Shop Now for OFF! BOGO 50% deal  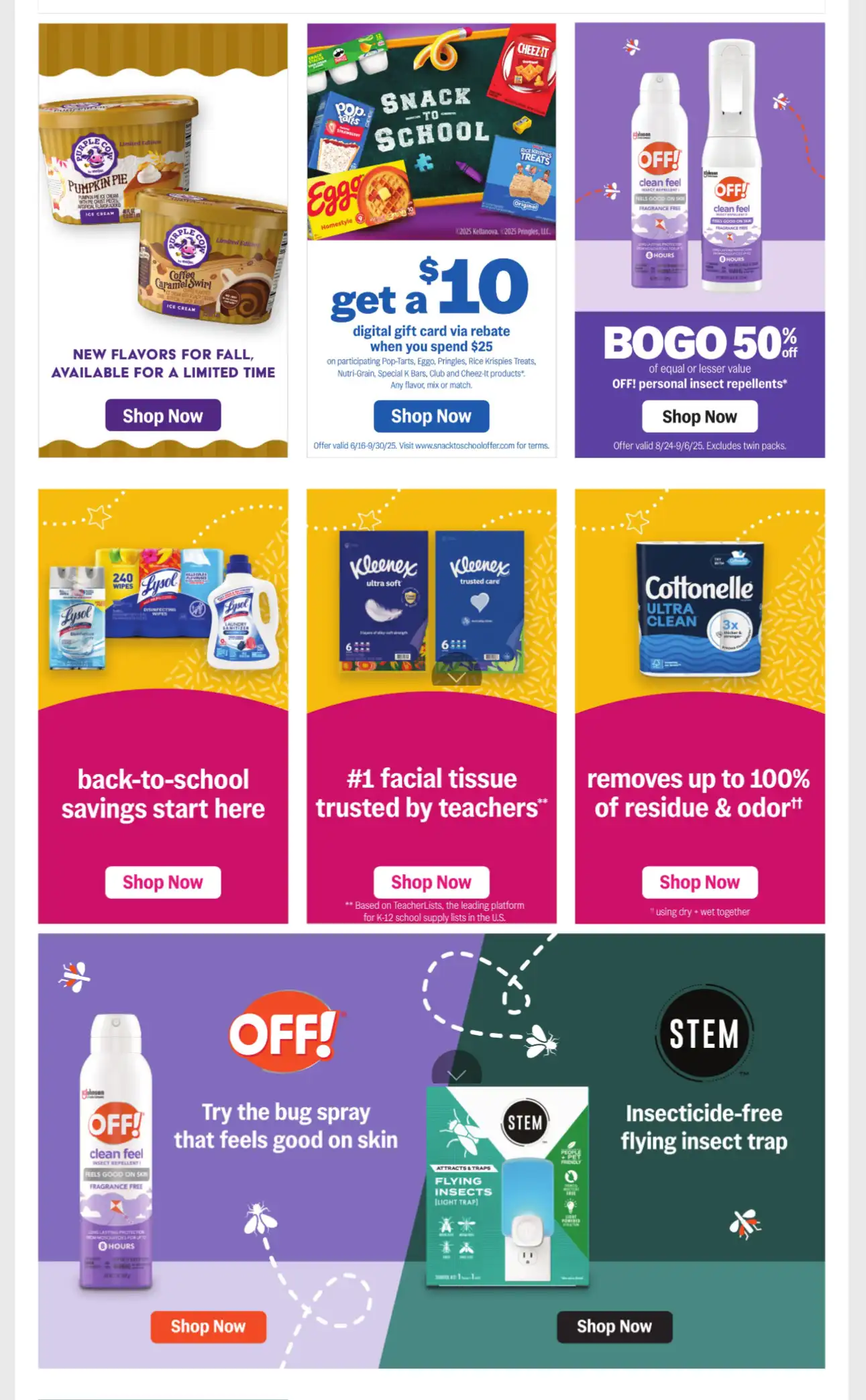(x=700, y=417)
